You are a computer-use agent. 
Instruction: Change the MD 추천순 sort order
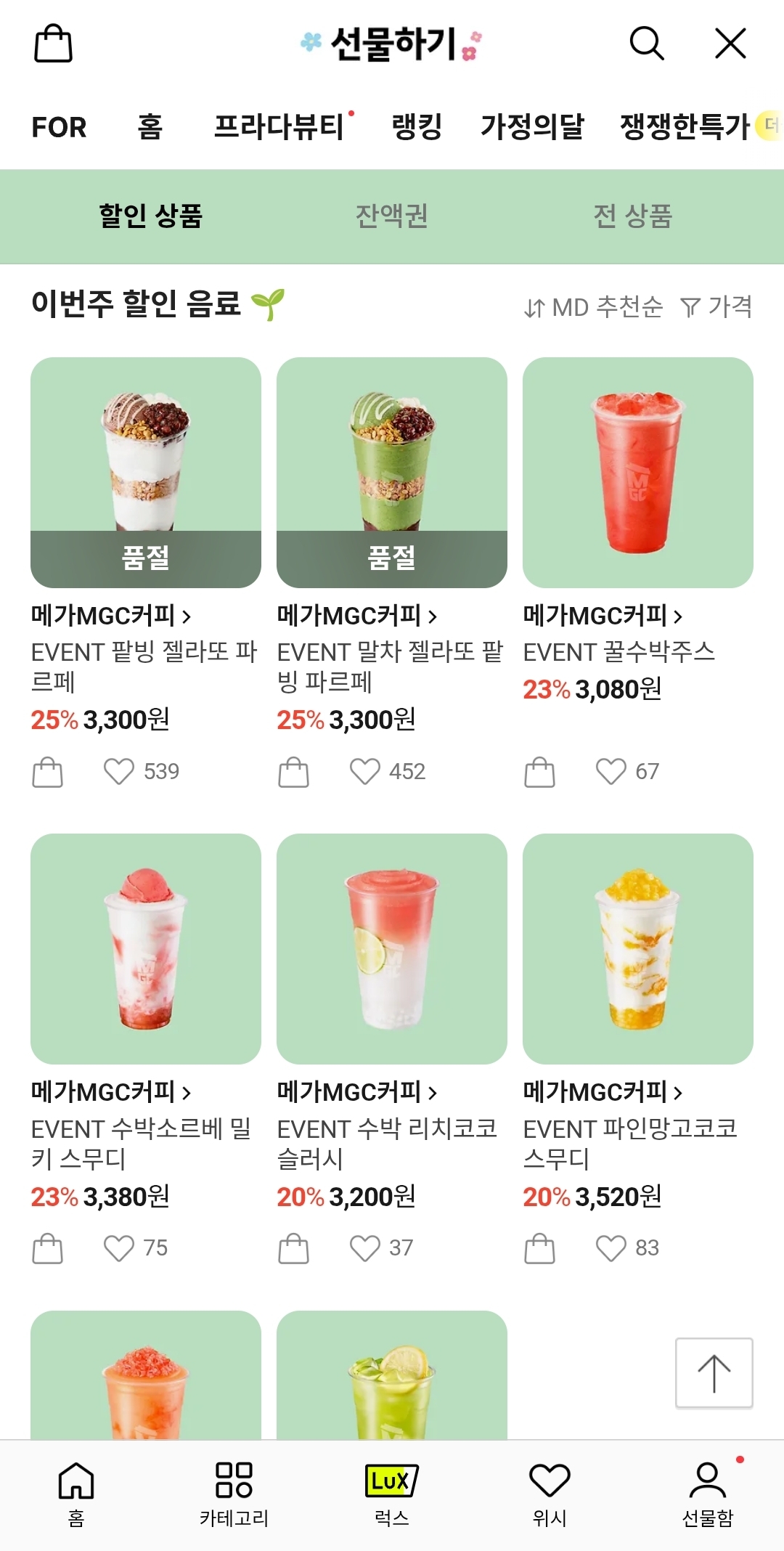[x=594, y=307]
